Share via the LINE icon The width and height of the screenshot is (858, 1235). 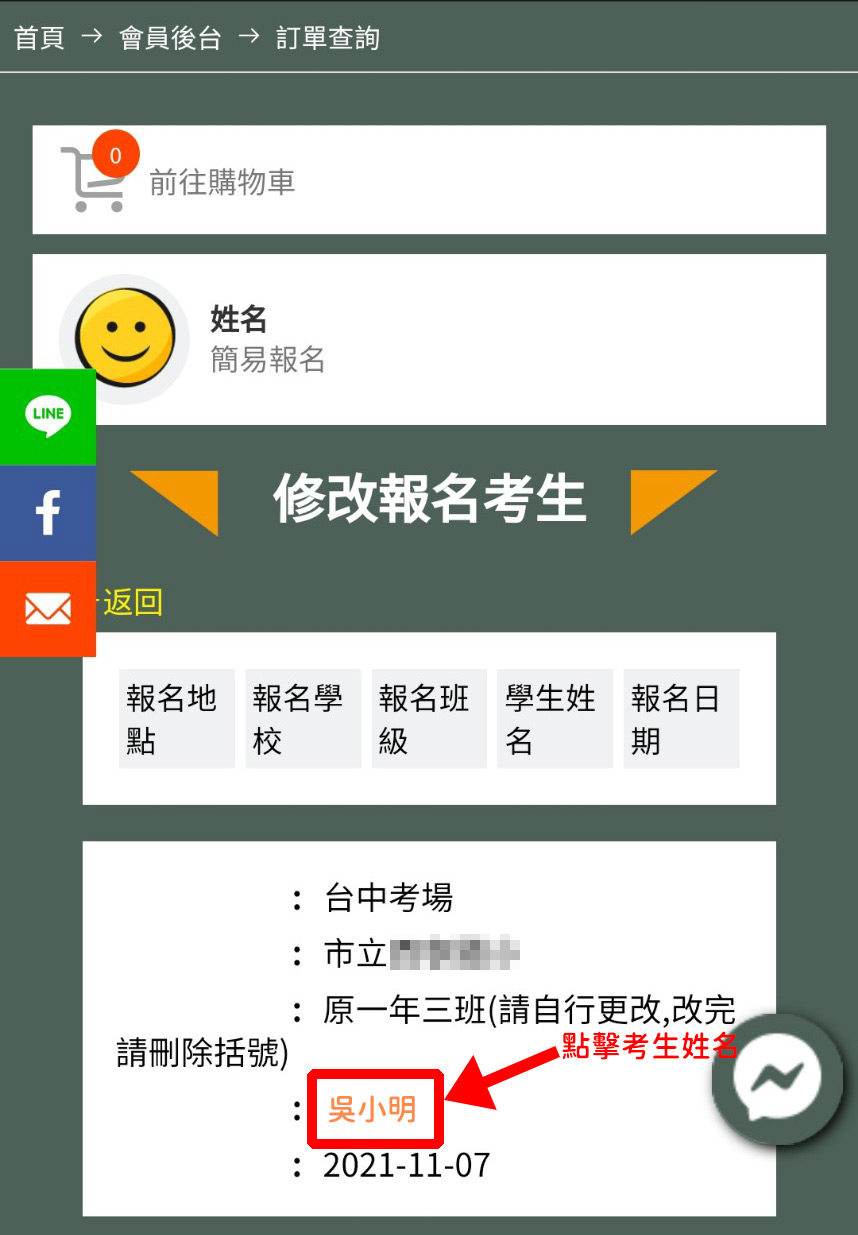(48, 415)
